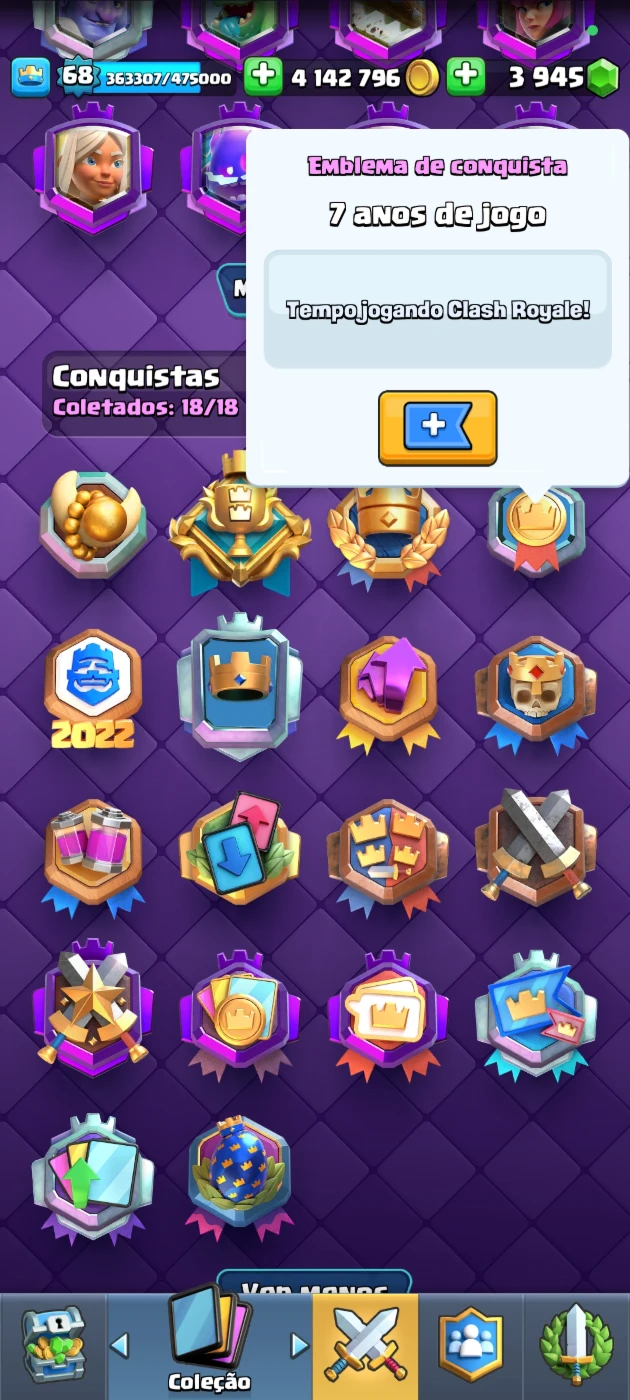Switch to the Coleção tab
Image resolution: width=630 pixels, height=1400 pixels.
click(209, 1343)
